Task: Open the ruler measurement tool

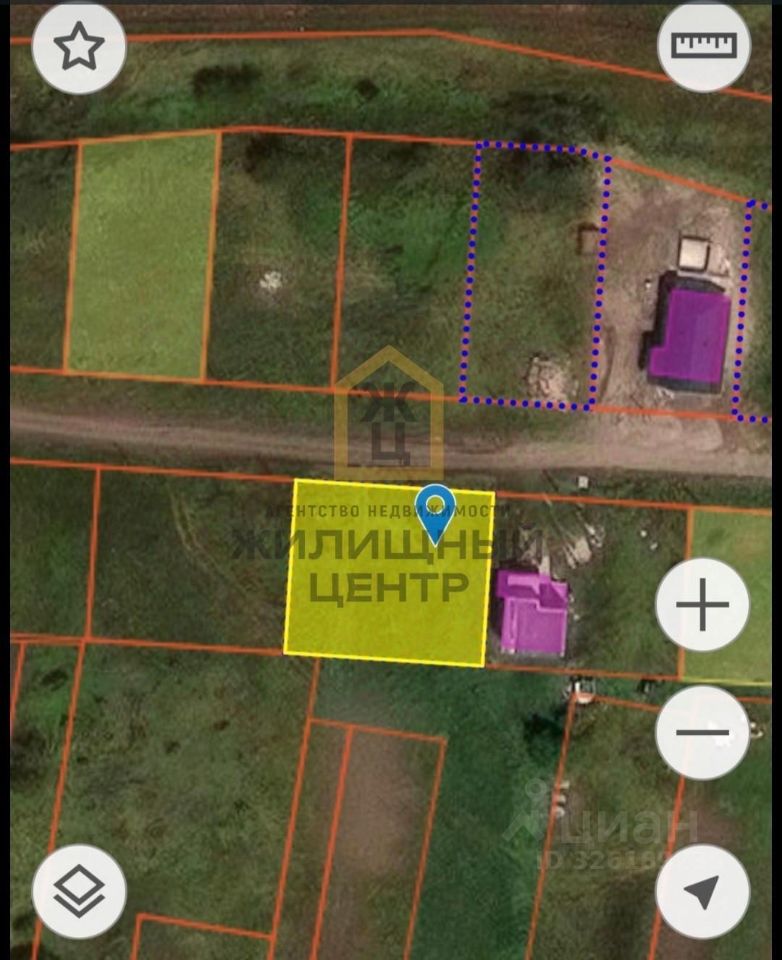Action: pyautogui.click(x=704, y=46)
